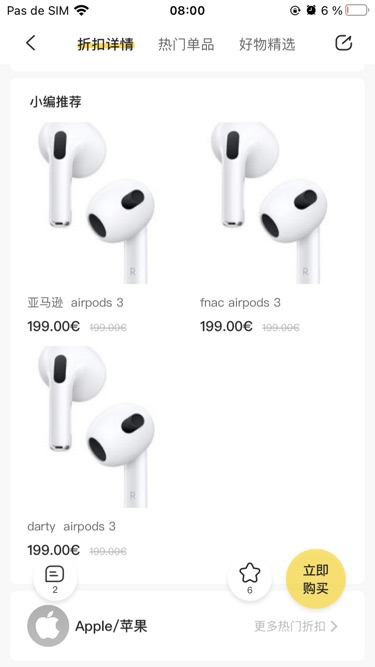Viewport: 375px width, 667px height.
Task: Open the comments button showing 2
Action: click(x=55, y=579)
